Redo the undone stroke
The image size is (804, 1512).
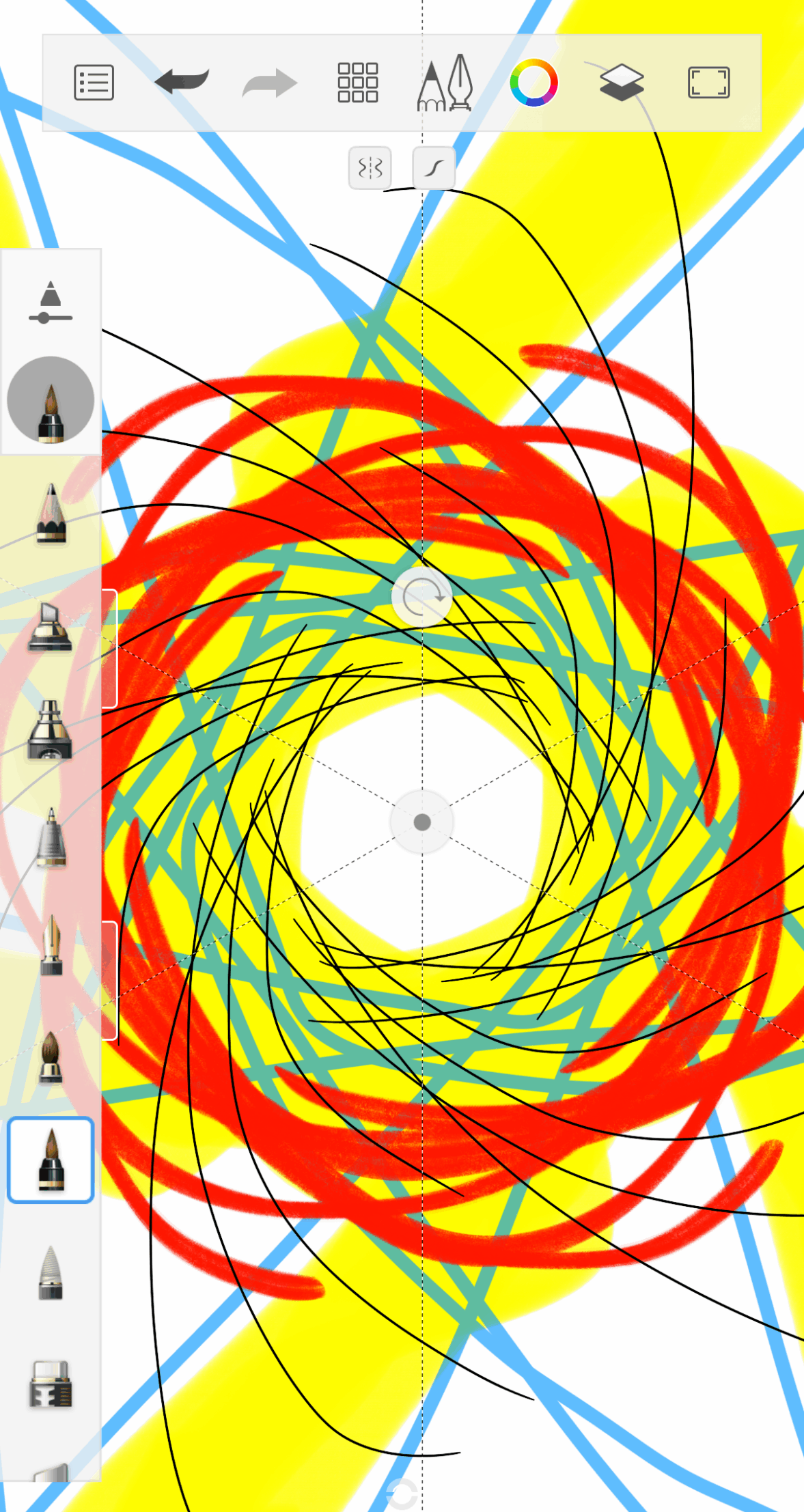pyautogui.click(x=270, y=83)
